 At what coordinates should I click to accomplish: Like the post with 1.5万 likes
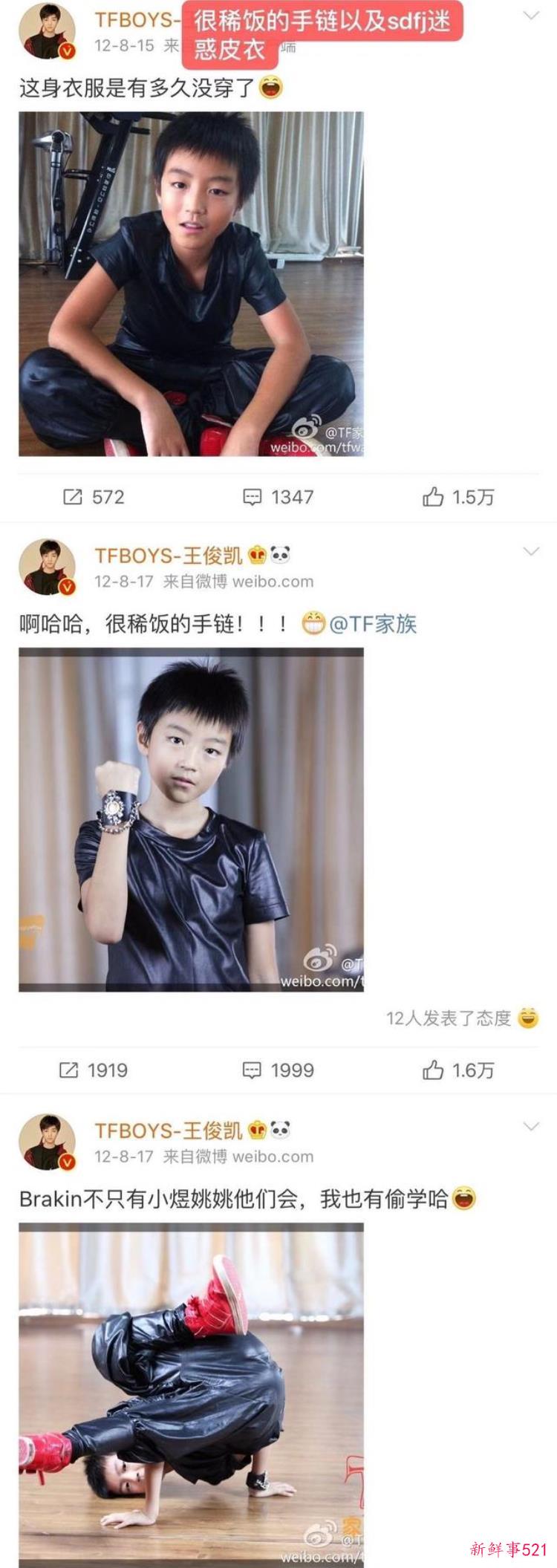(458, 497)
